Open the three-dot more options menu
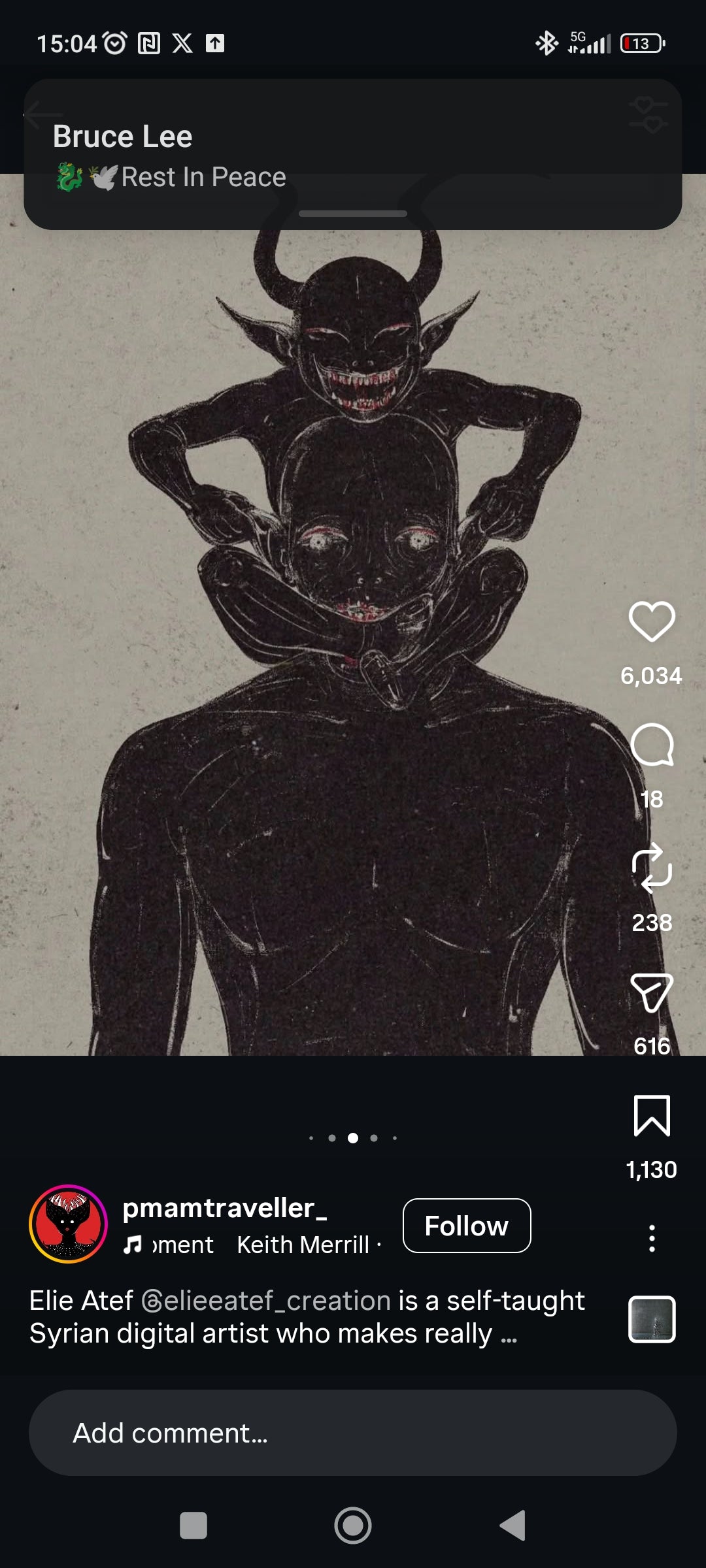 pyautogui.click(x=651, y=1238)
